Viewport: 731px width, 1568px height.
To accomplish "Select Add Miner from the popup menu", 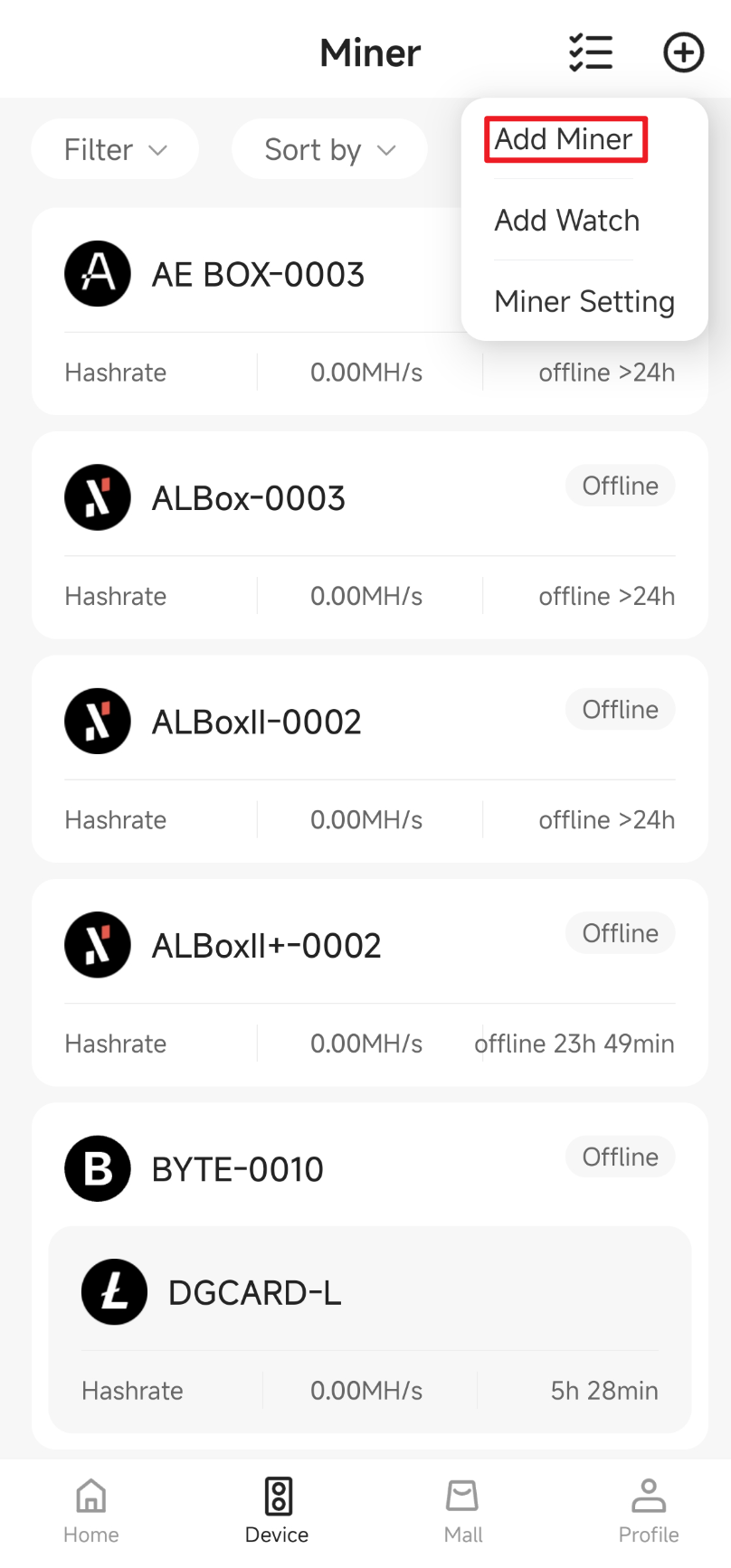I will coord(565,139).
